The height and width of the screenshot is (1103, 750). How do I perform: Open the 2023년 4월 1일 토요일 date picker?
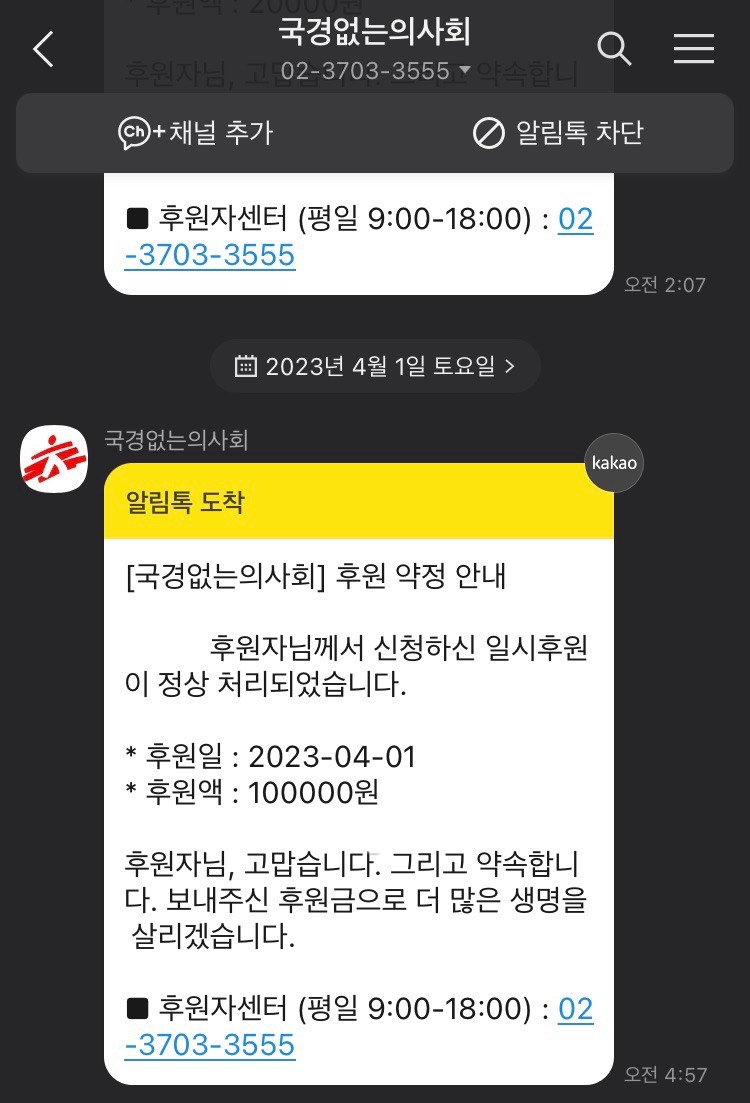(x=375, y=366)
